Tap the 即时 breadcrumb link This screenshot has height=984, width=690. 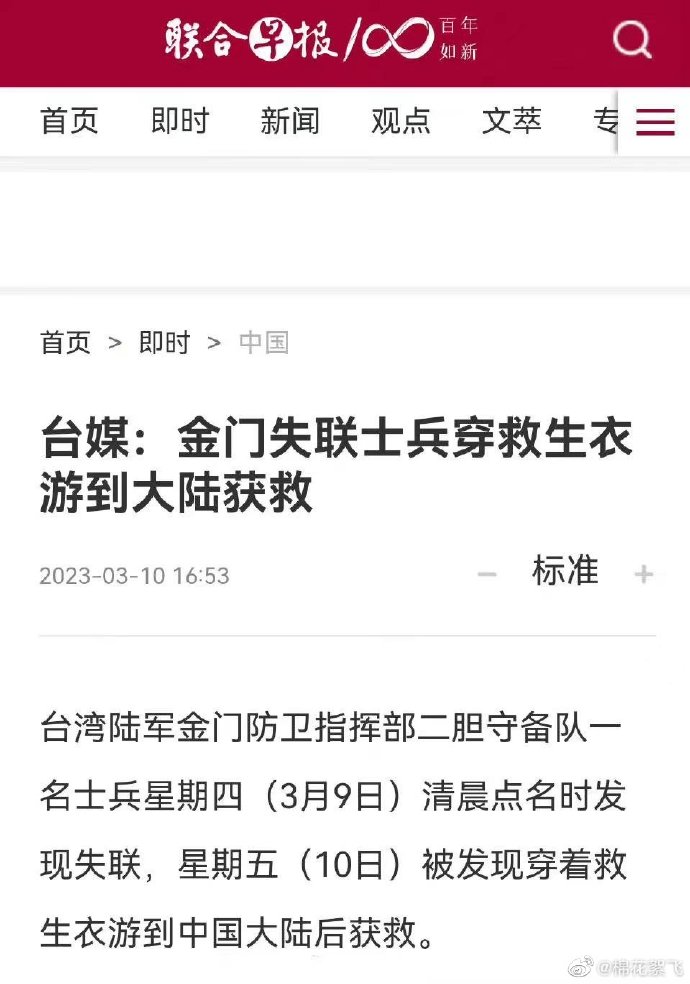(164, 343)
